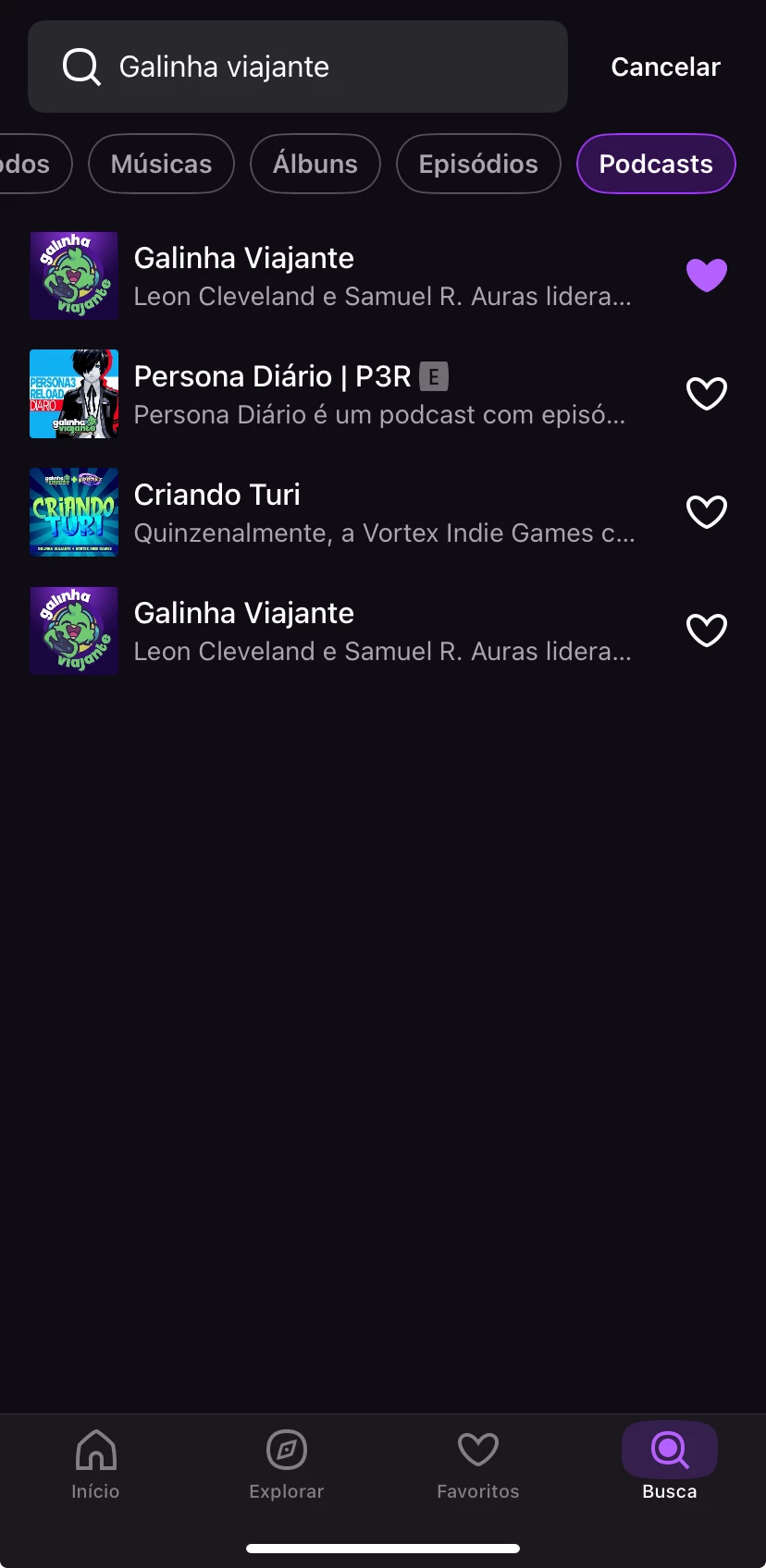Go to the Início tab

click(95, 1463)
